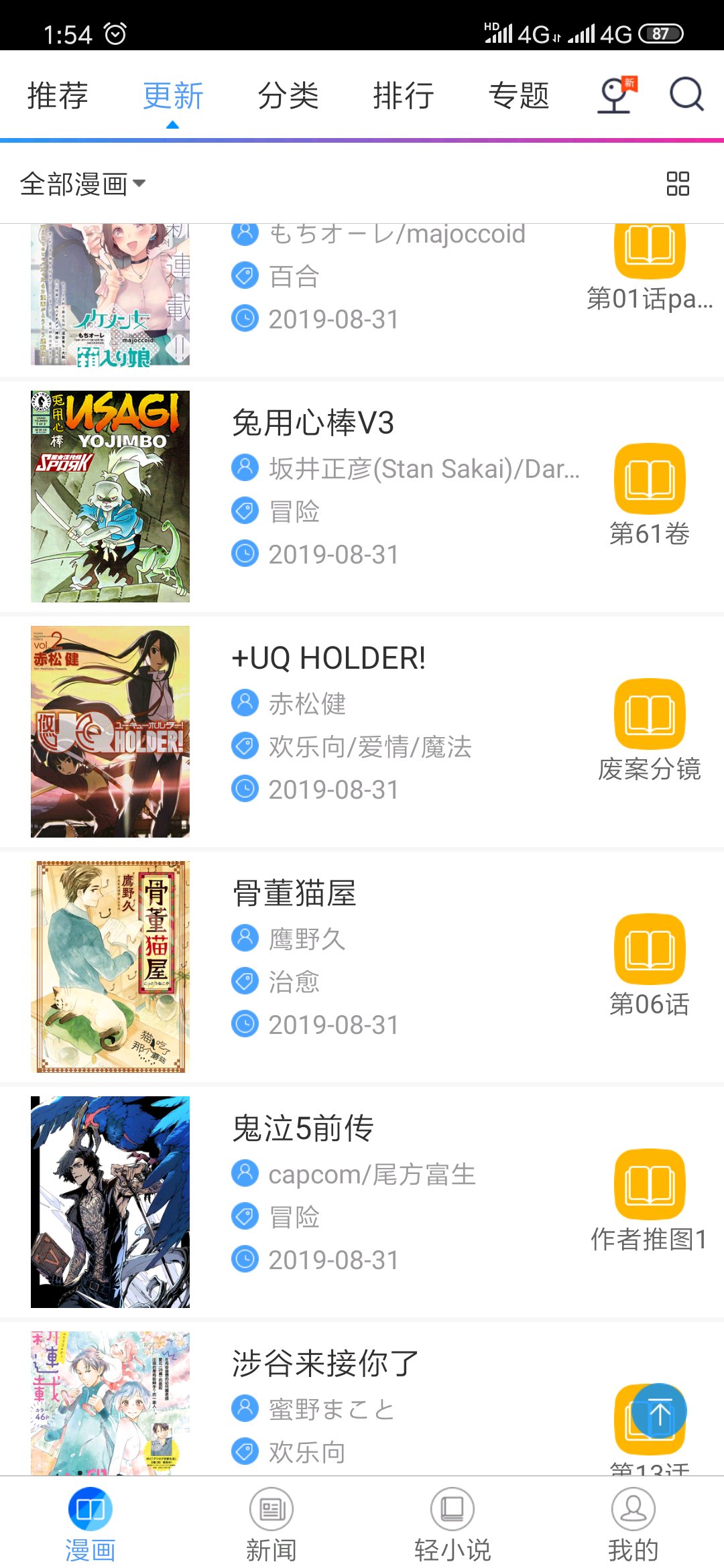Open the search icon
724x1568 pixels.
click(x=686, y=94)
